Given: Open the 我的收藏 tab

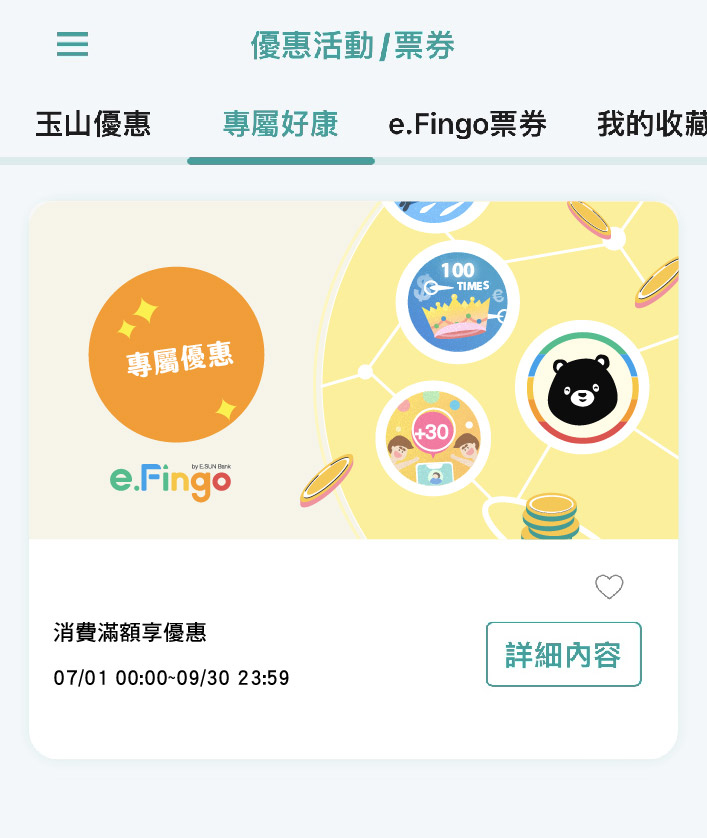Looking at the screenshot, I should point(650,124).
